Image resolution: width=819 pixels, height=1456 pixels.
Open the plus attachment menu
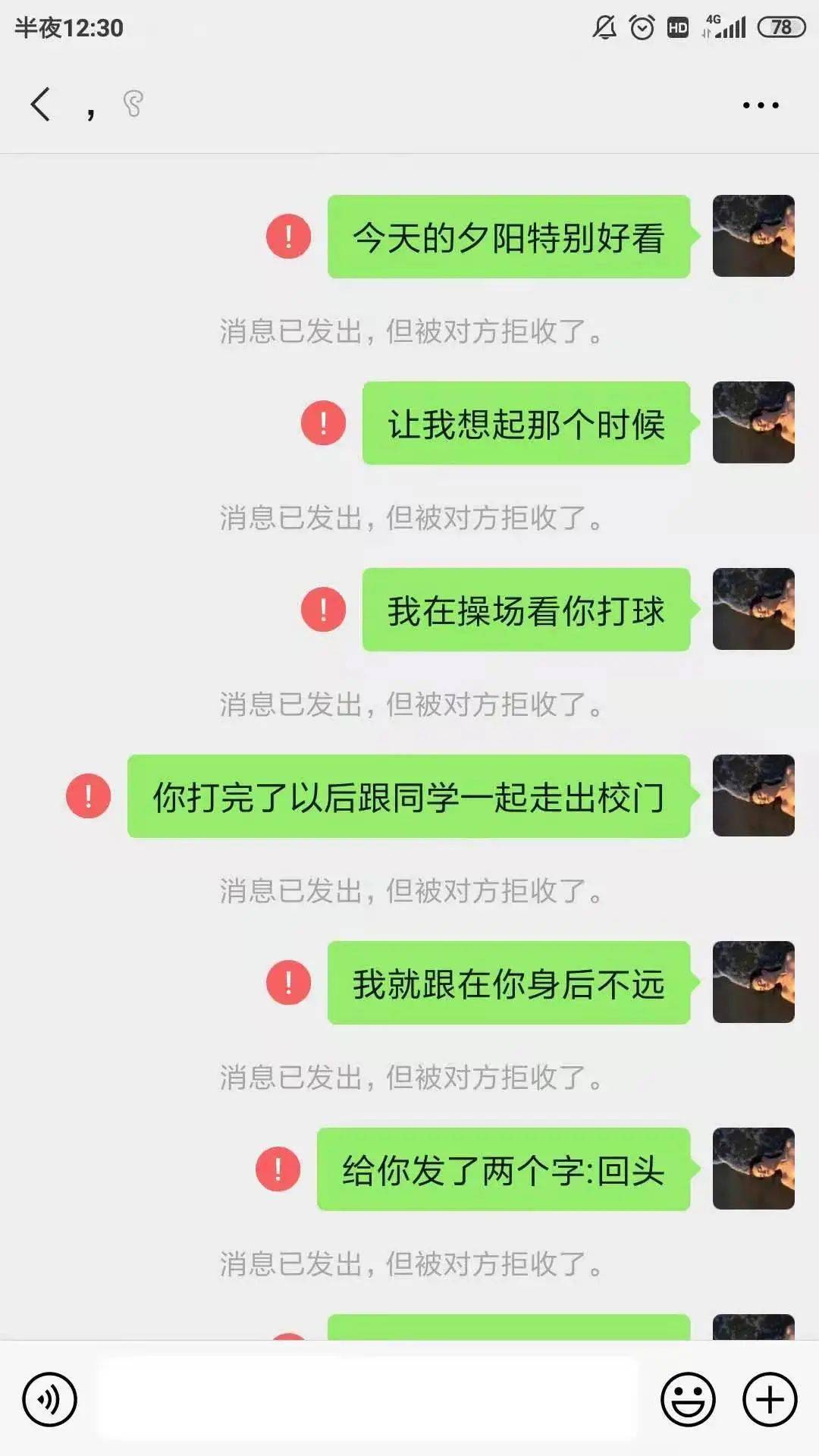coord(770,1399)
